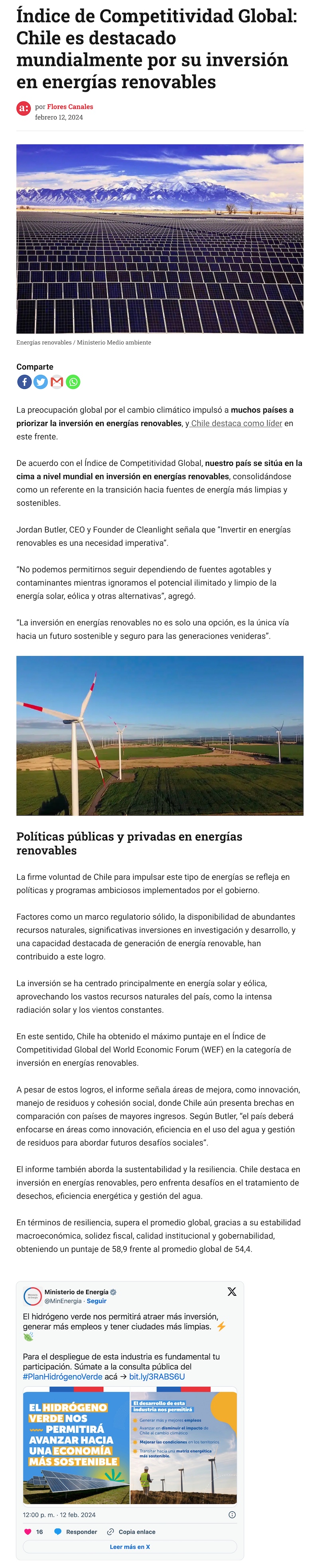Image resolution: width=319 pixels, height=1568 pixels.
Task: Open the tweet info icon
Action: (232, 1515)
